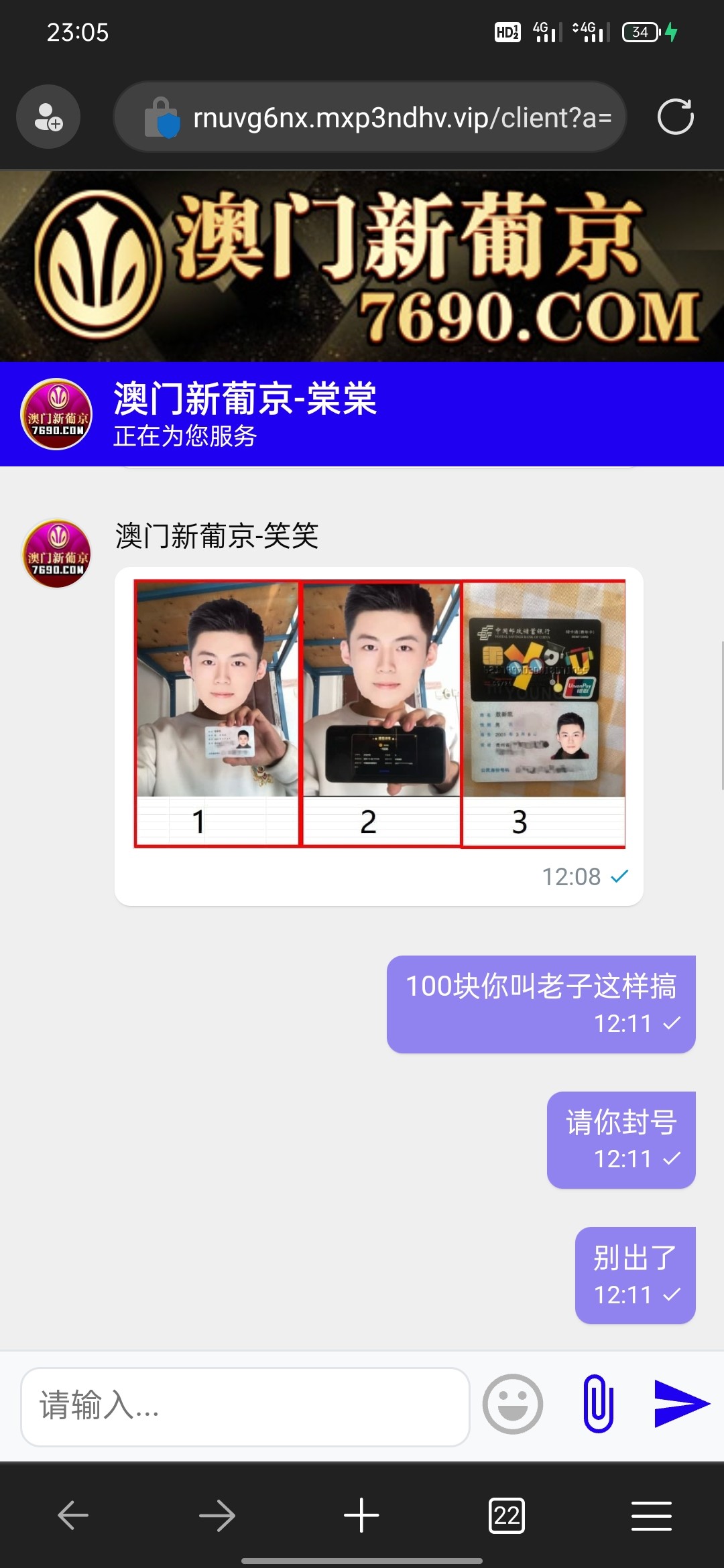Viewport: 724px width, 1568px height.
Task: Attach a file with the paperclip
Action: (x=598, y=1404)
